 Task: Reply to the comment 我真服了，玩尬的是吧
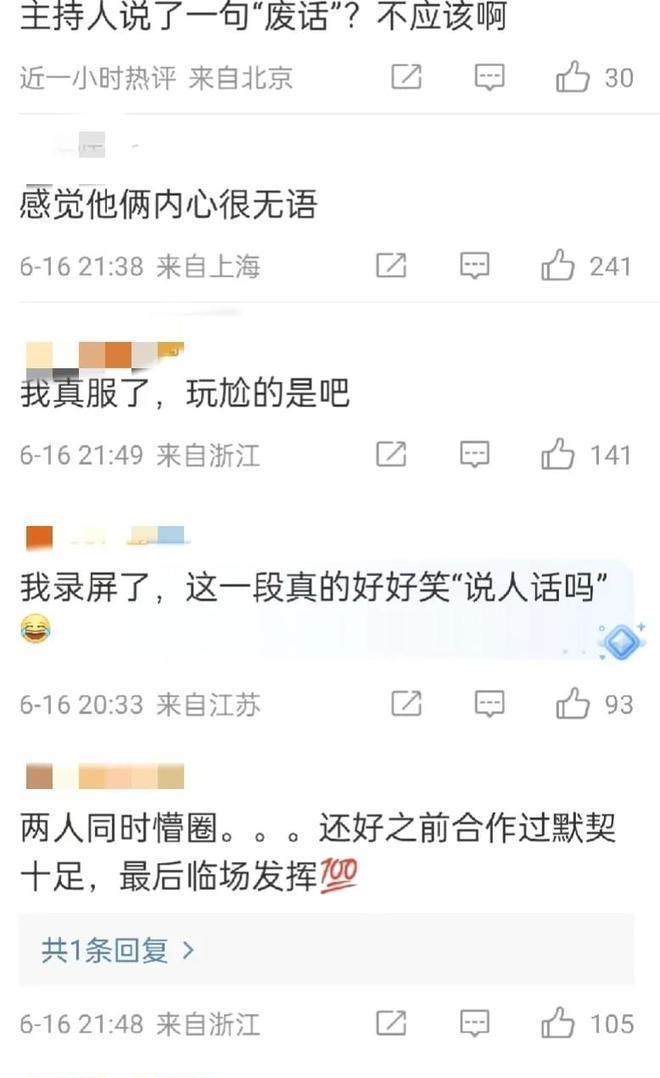click(474, 455)
